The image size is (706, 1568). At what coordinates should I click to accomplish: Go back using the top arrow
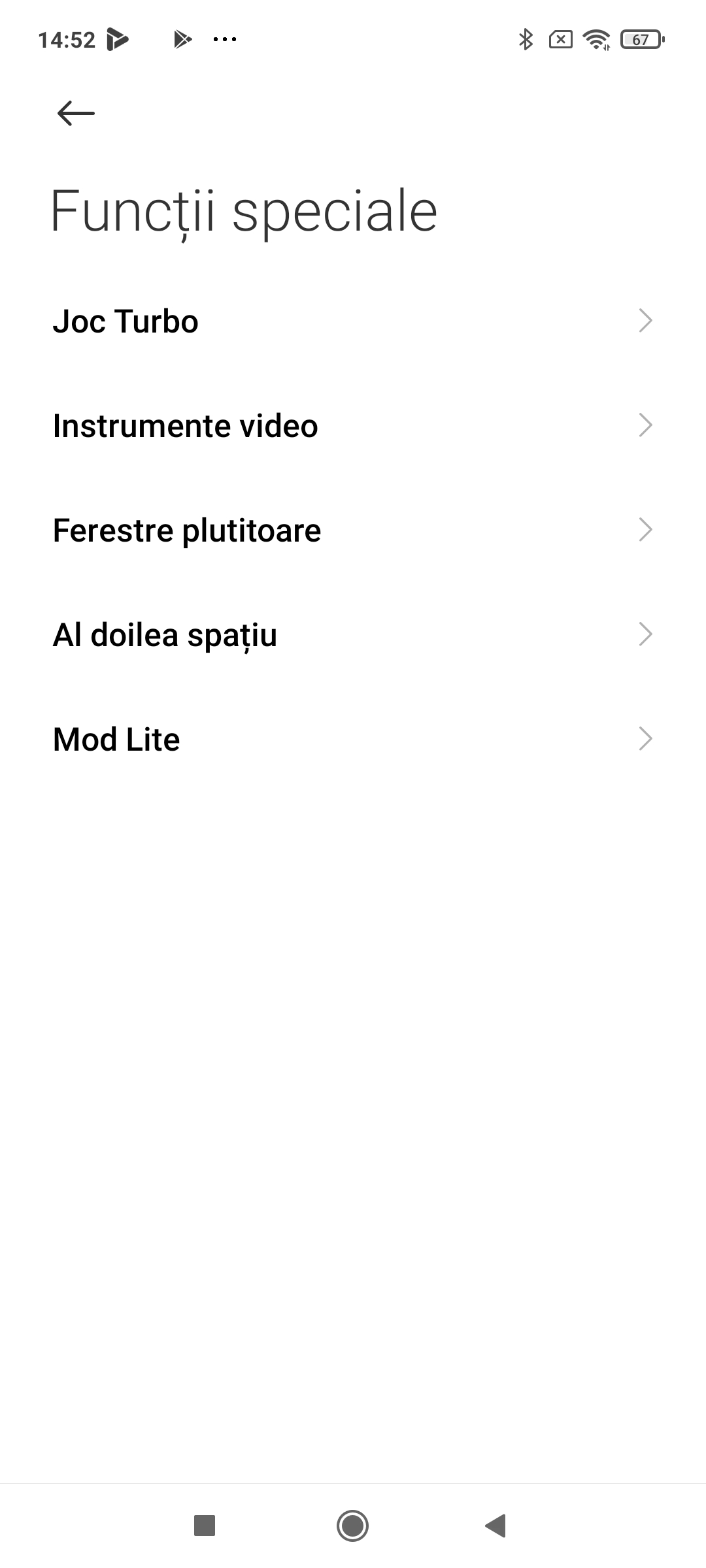(x=76, y=113)
